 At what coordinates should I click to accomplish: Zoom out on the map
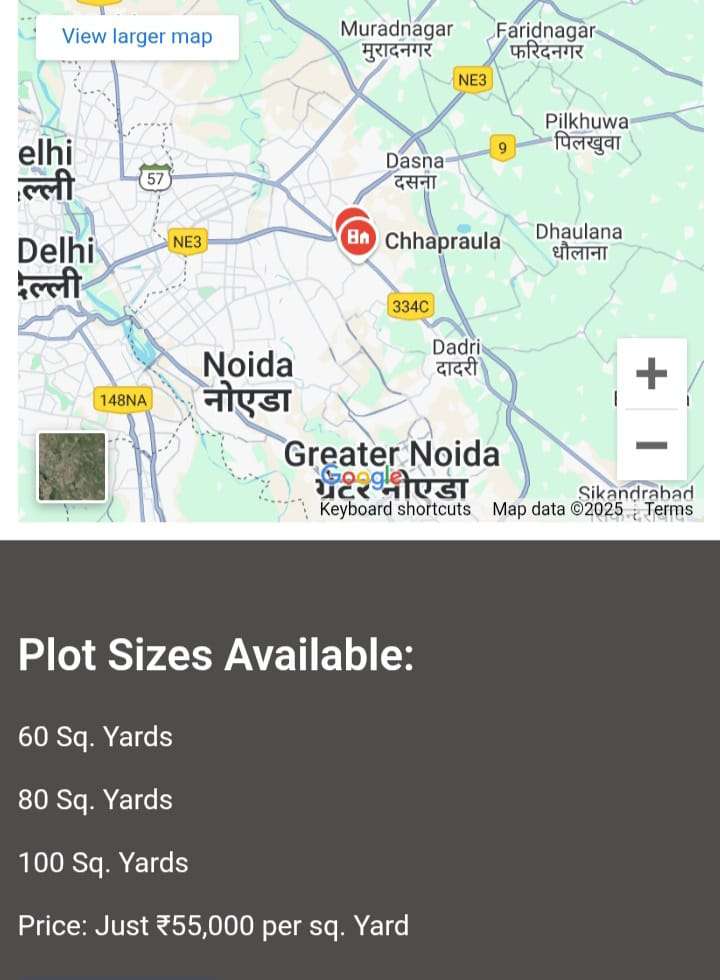click(651, 445)
